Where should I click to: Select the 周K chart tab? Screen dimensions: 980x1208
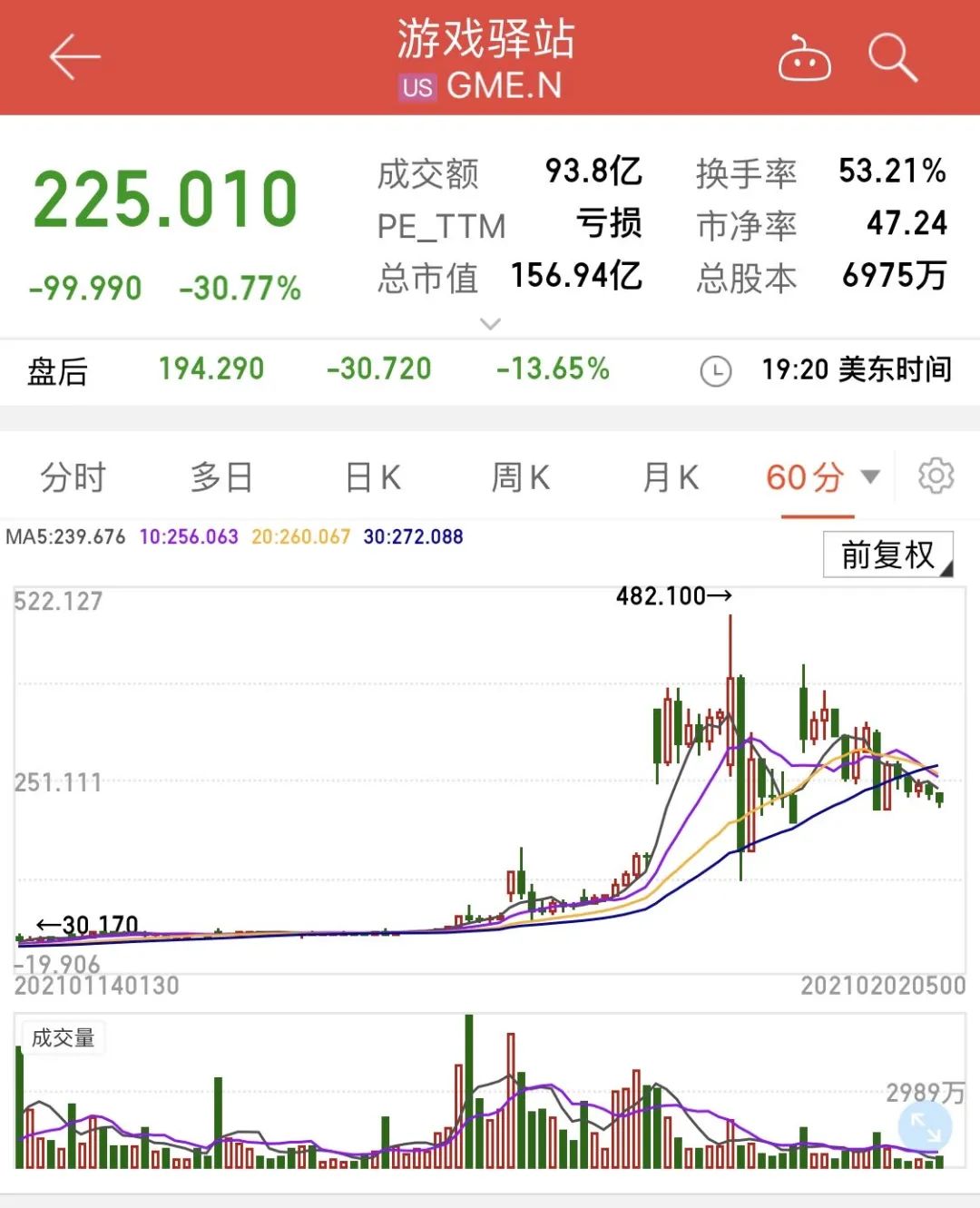(520, 476)
